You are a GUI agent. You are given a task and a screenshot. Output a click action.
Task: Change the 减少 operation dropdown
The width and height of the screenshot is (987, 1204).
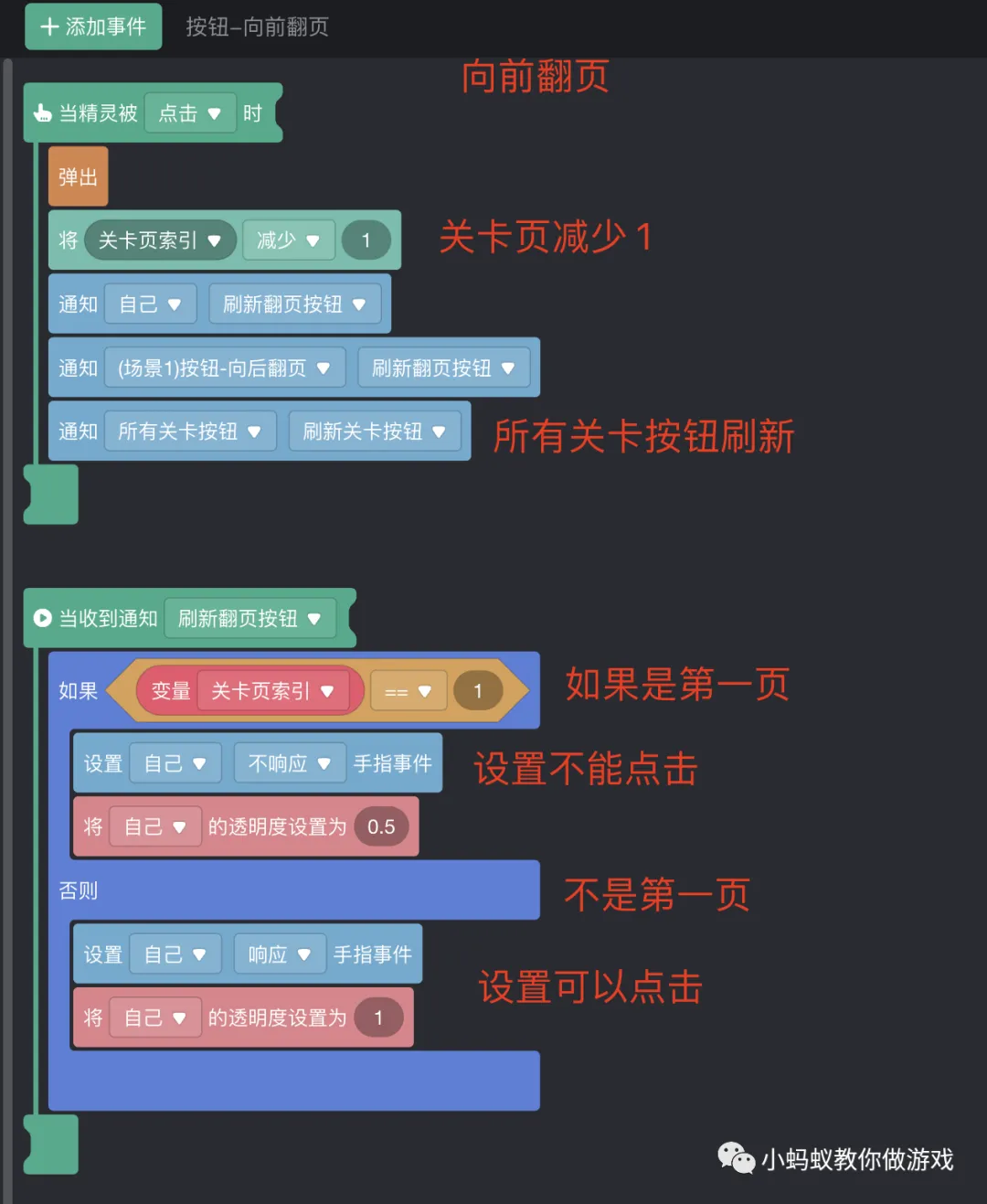(288, 240)
